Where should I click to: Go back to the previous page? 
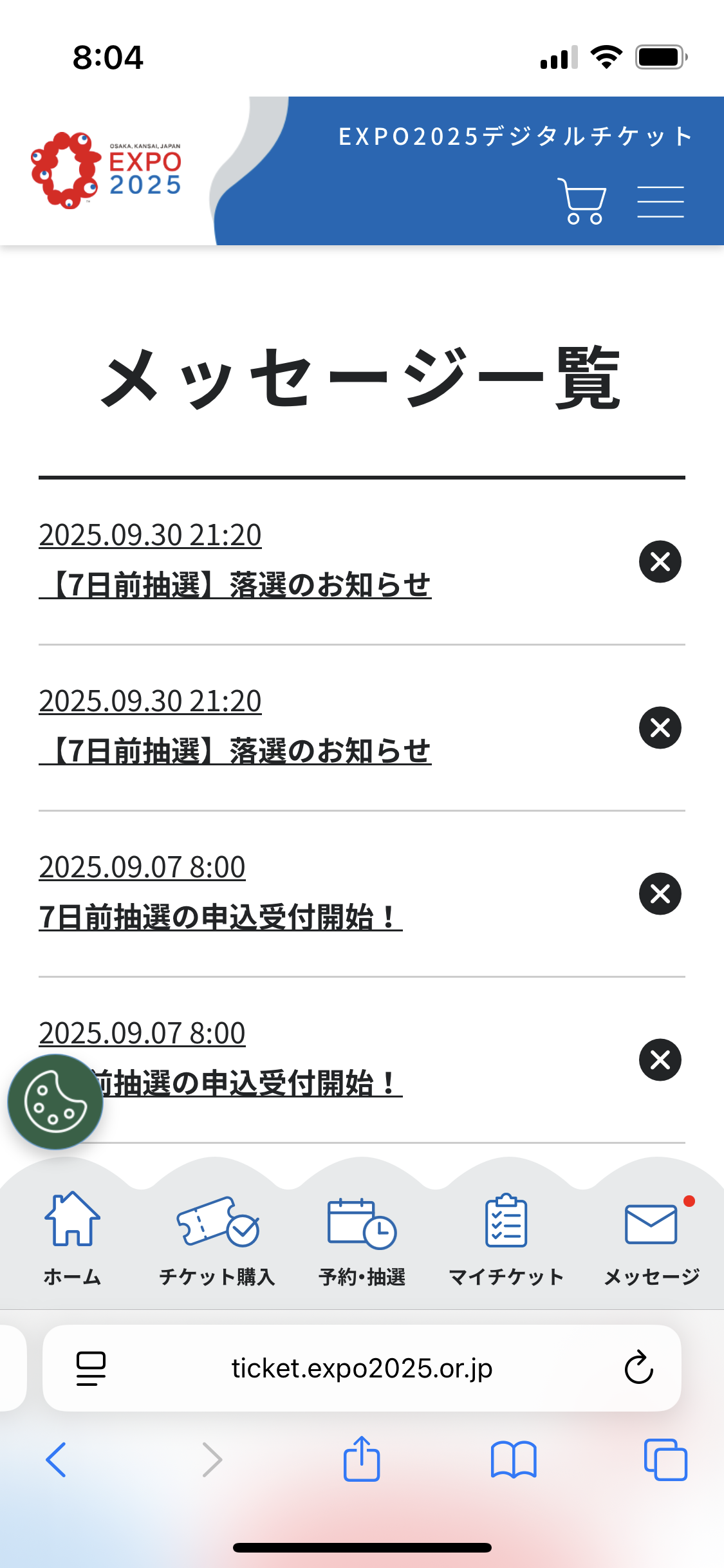[57, 1459]
